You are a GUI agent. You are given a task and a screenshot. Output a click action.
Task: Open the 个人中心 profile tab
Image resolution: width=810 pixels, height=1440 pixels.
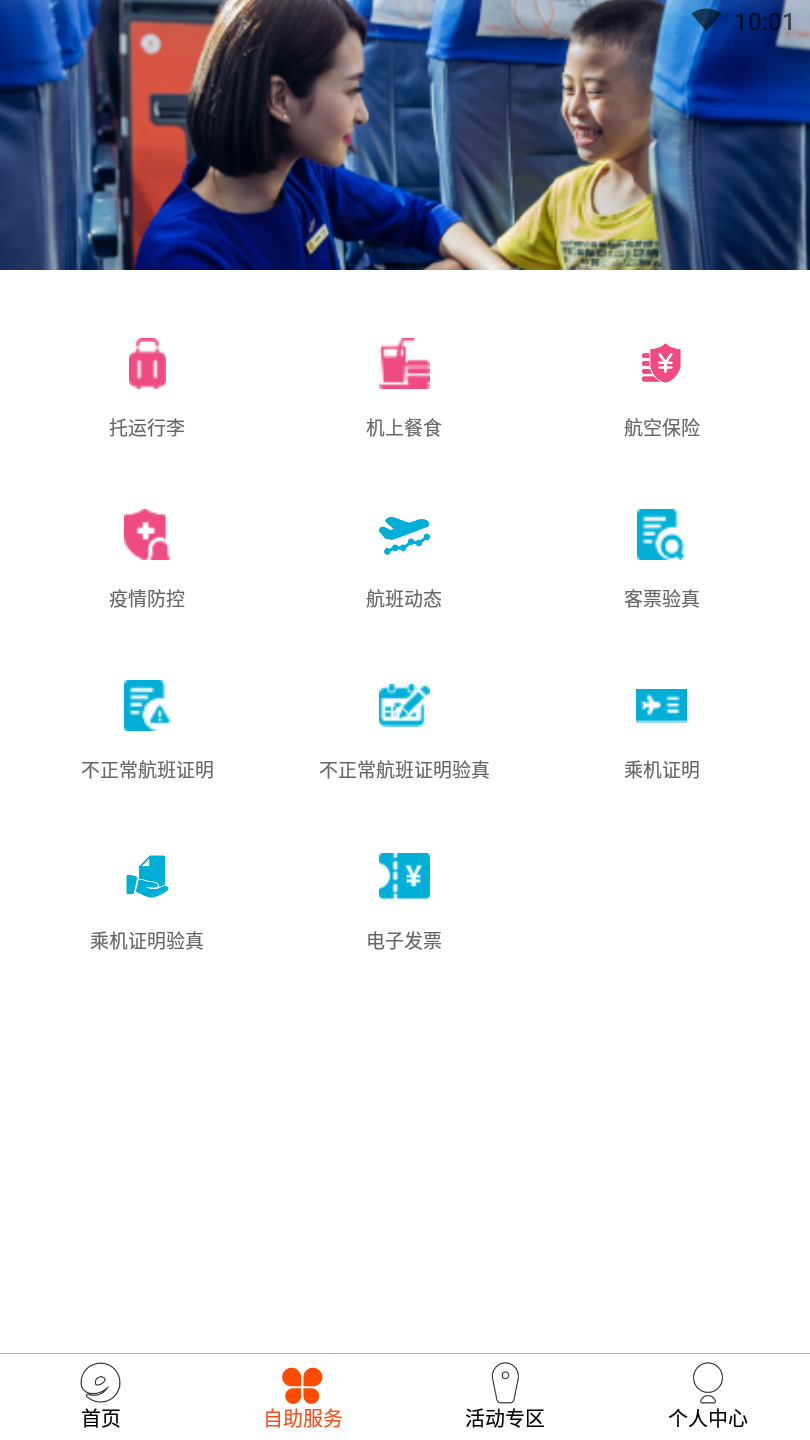[708, 1397]
